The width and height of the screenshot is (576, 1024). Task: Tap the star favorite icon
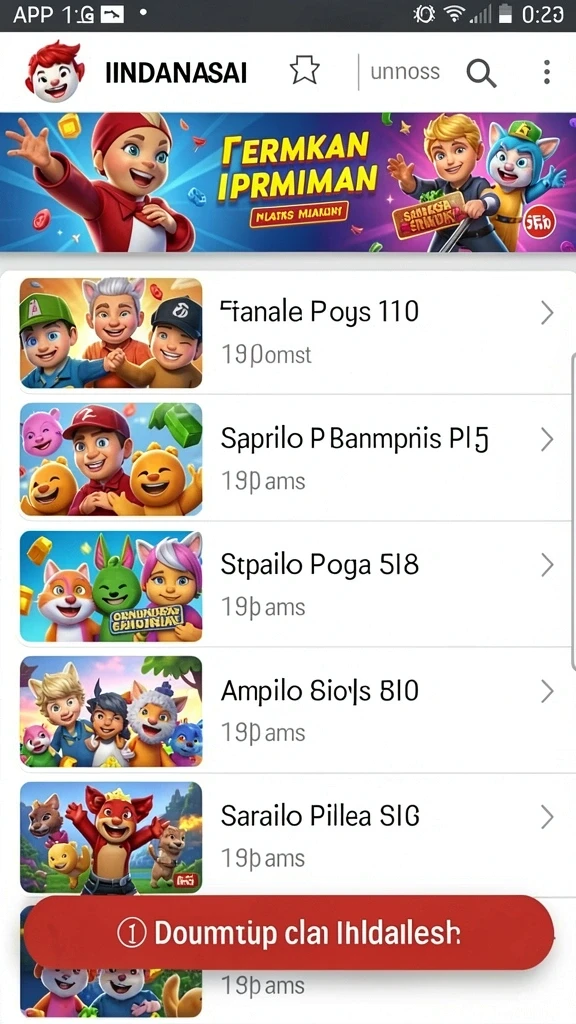coord(304,71)
